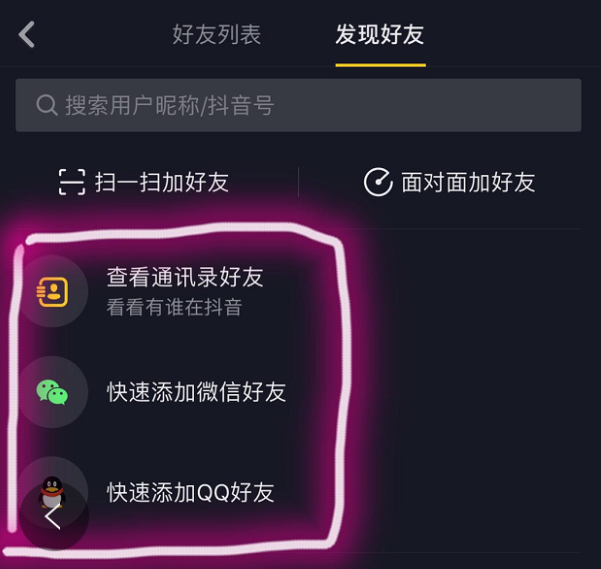Image resolution: width=601 pixels, height=569 pixels.
Task: Tap 快速添加微信好友
Action: 196,391
